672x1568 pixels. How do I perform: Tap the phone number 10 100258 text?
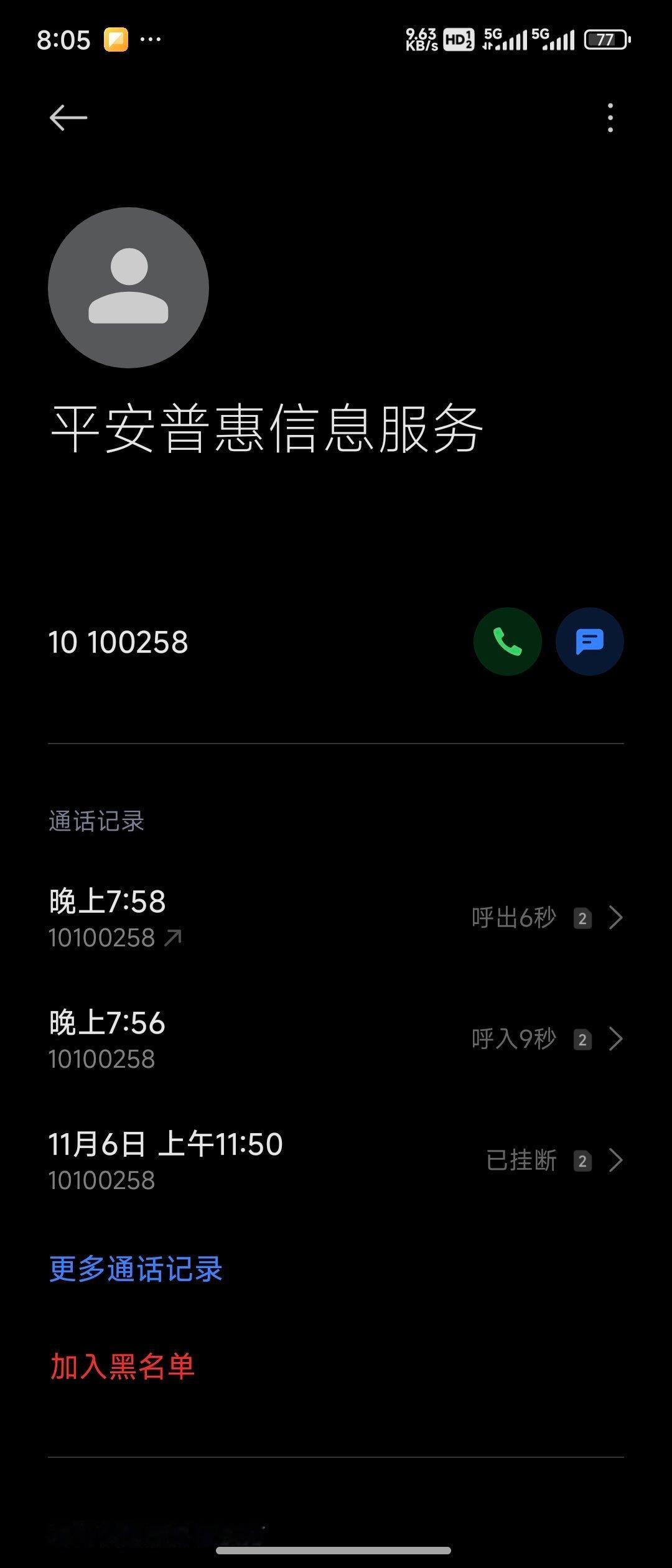click(118, 643)
